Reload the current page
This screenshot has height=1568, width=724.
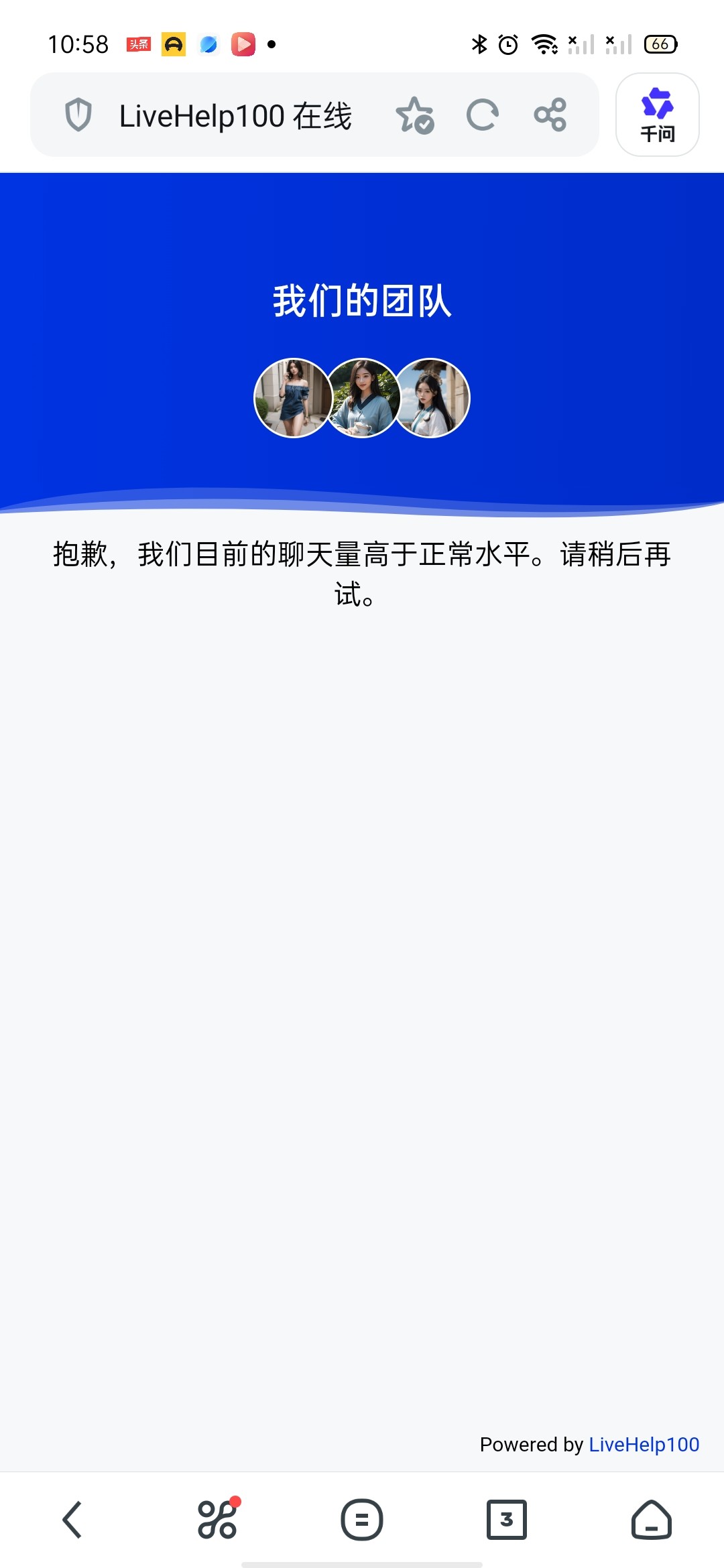point(483,115)
